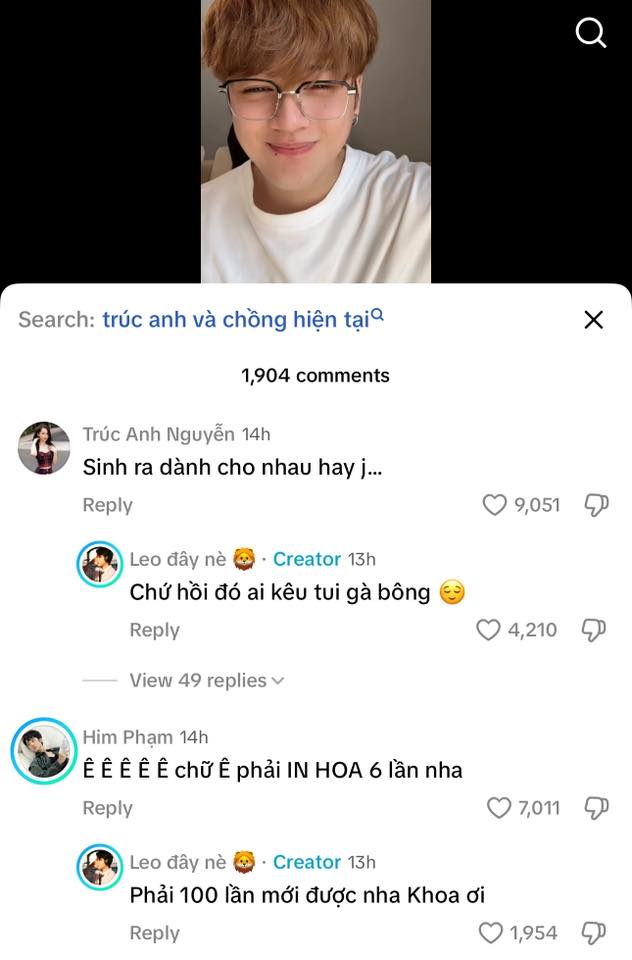Like Leo's reply to Khoa
The image size is (632, 960).
coord(490,933)
